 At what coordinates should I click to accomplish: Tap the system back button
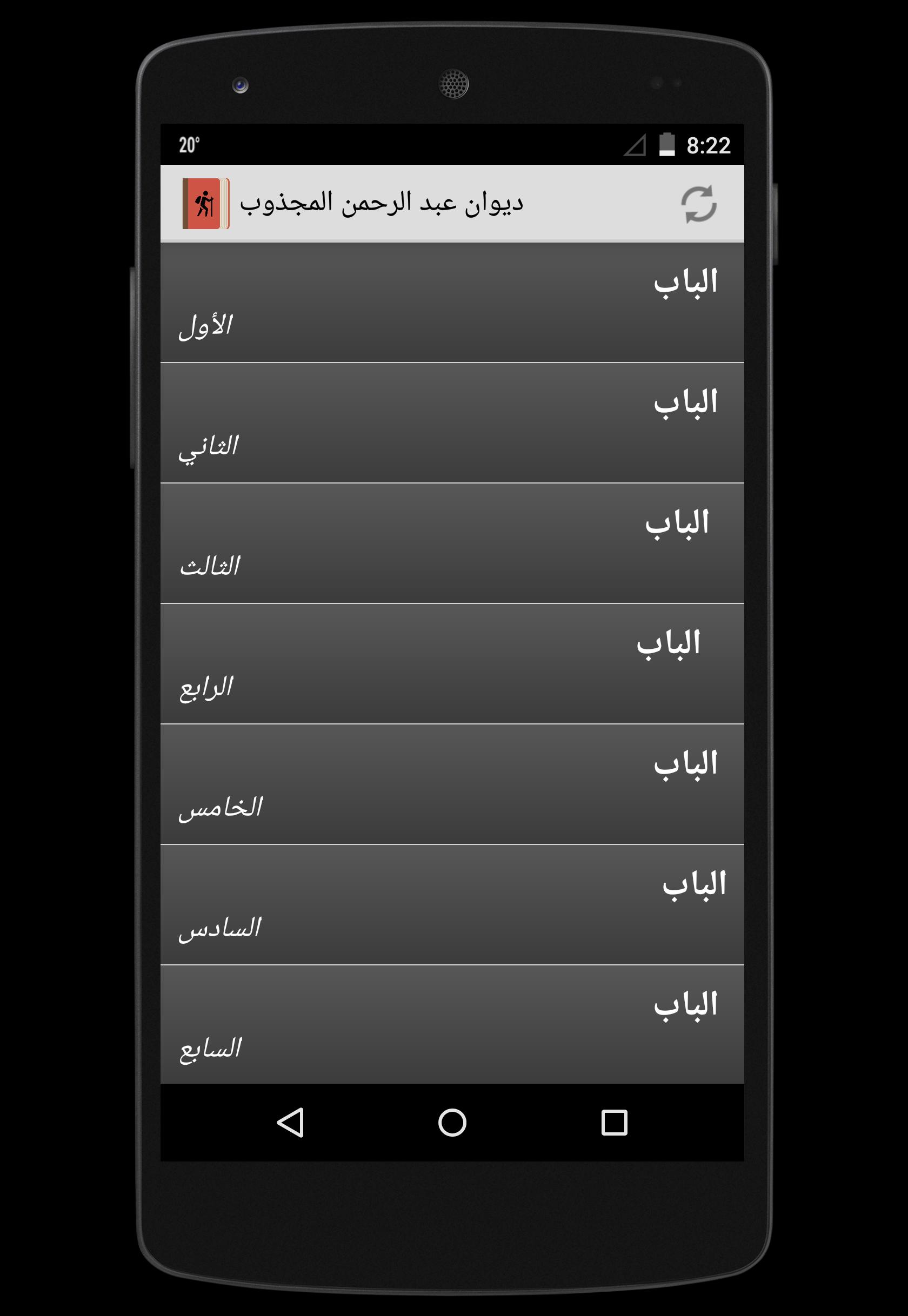pyautogui.click(x=291, y=1123)
